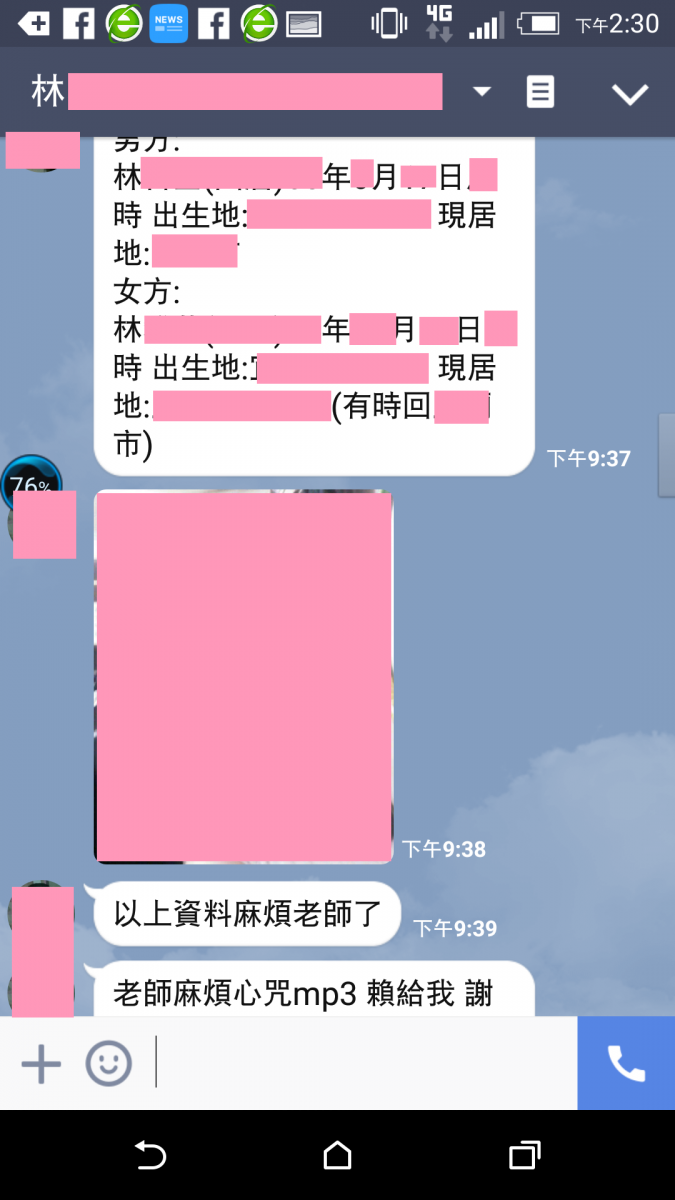675x1200 pixels.
Task: Open the emoji sticker picker
Action: [108, 1064]
